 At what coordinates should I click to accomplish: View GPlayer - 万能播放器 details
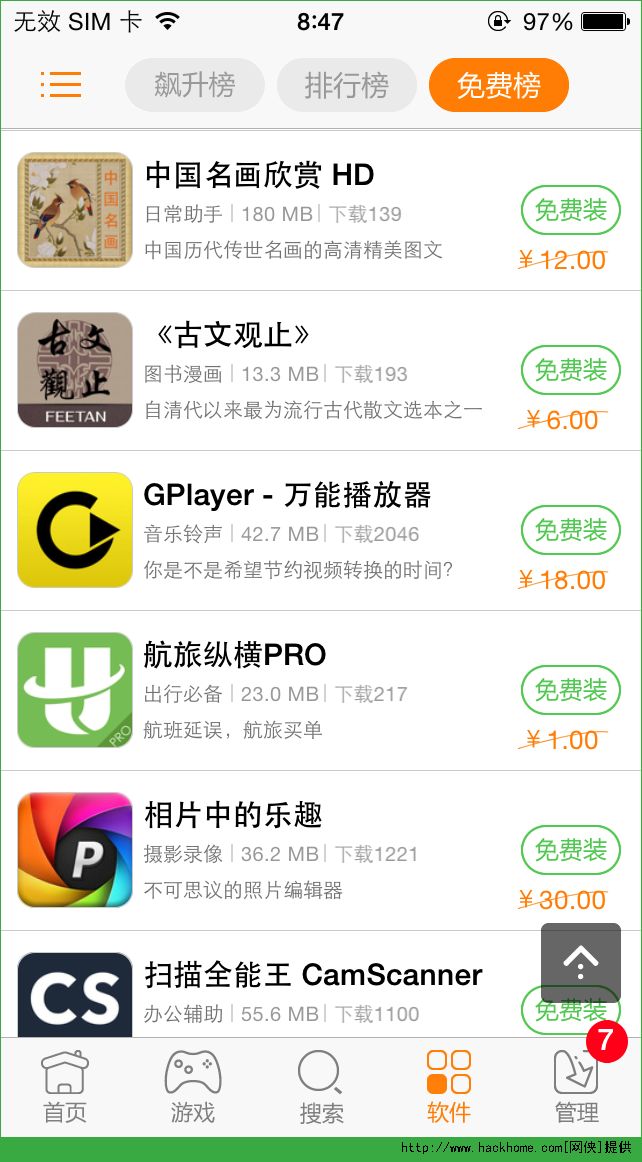click(x=287, y=495)
